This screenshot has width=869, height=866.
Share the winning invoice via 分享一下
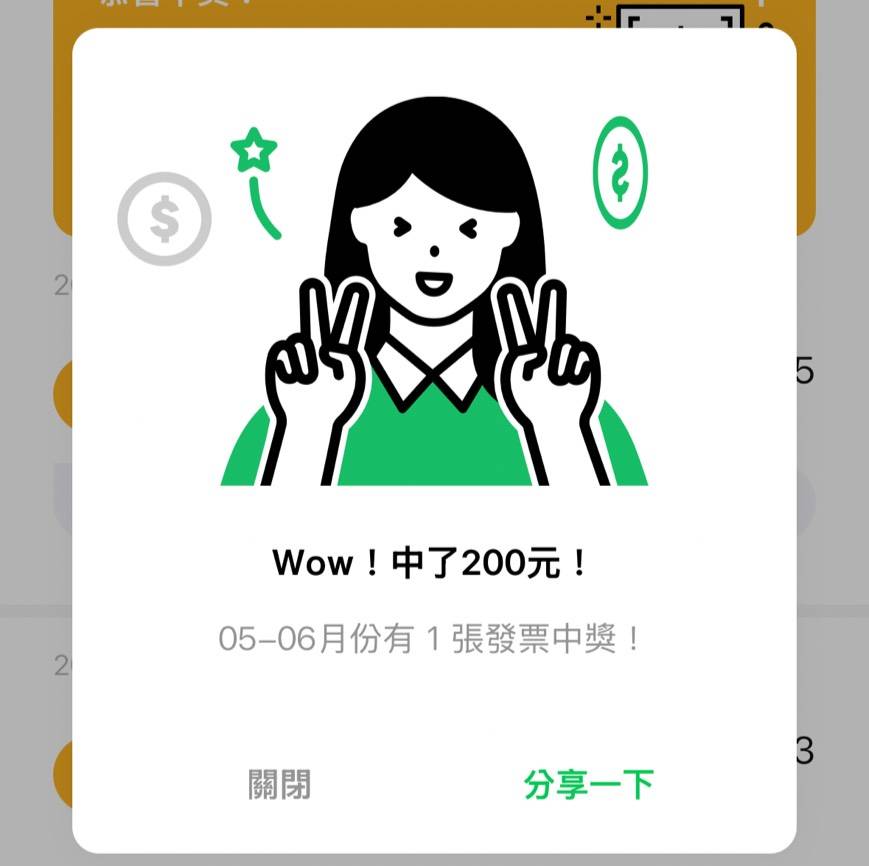(588, 784)
